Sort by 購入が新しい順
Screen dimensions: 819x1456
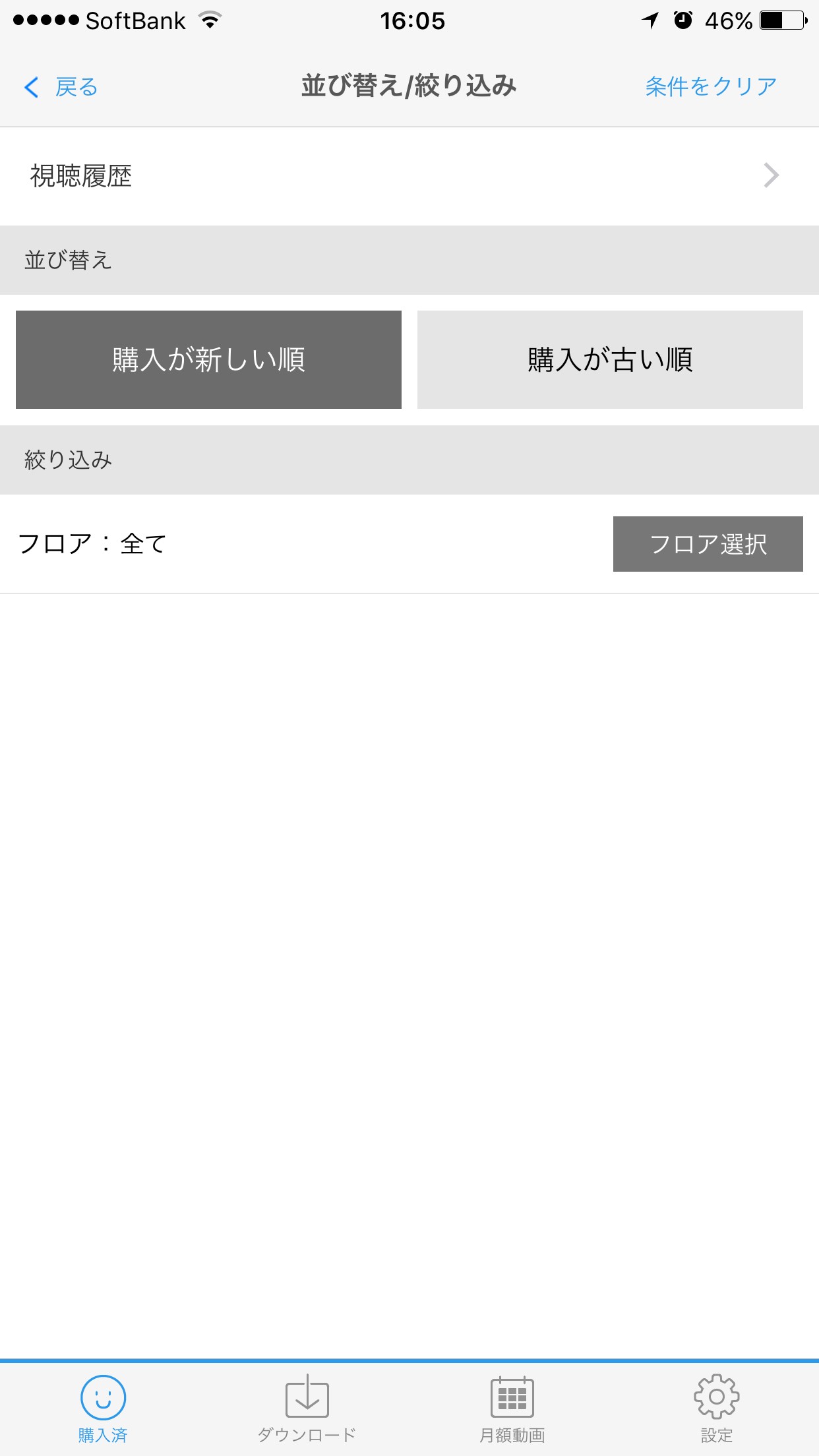208,359
